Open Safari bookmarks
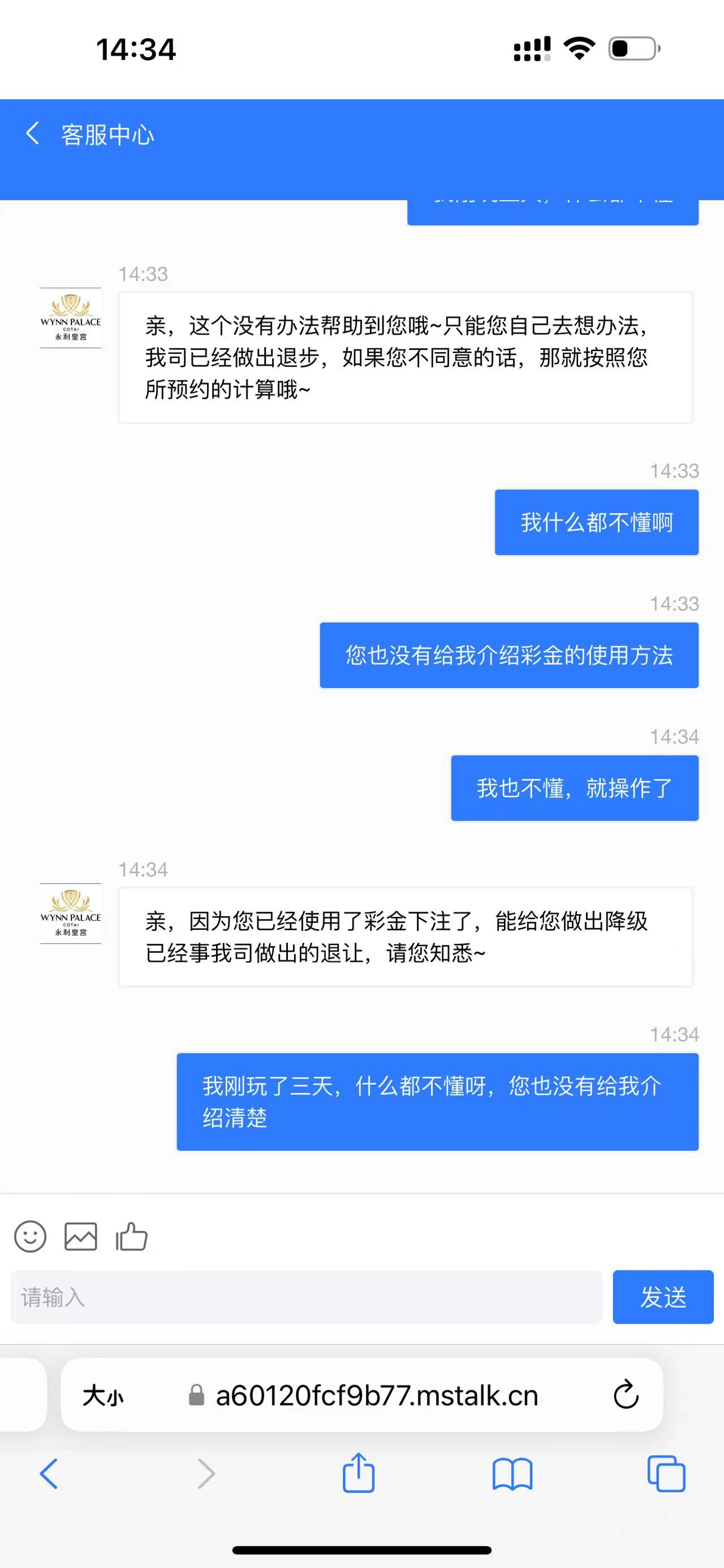 512,1474
